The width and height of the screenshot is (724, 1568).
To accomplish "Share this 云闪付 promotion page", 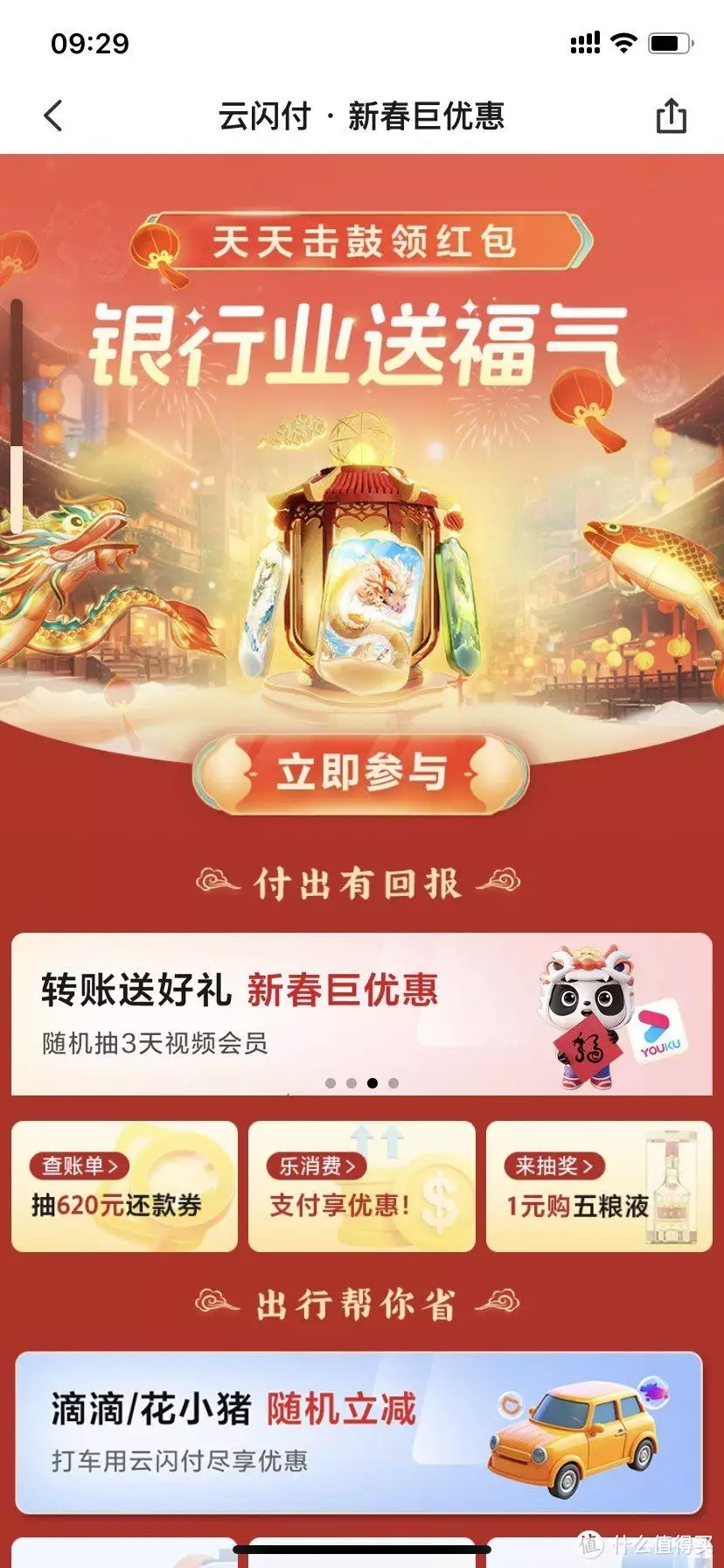I will pyautogui.click(x=671, y=115).
